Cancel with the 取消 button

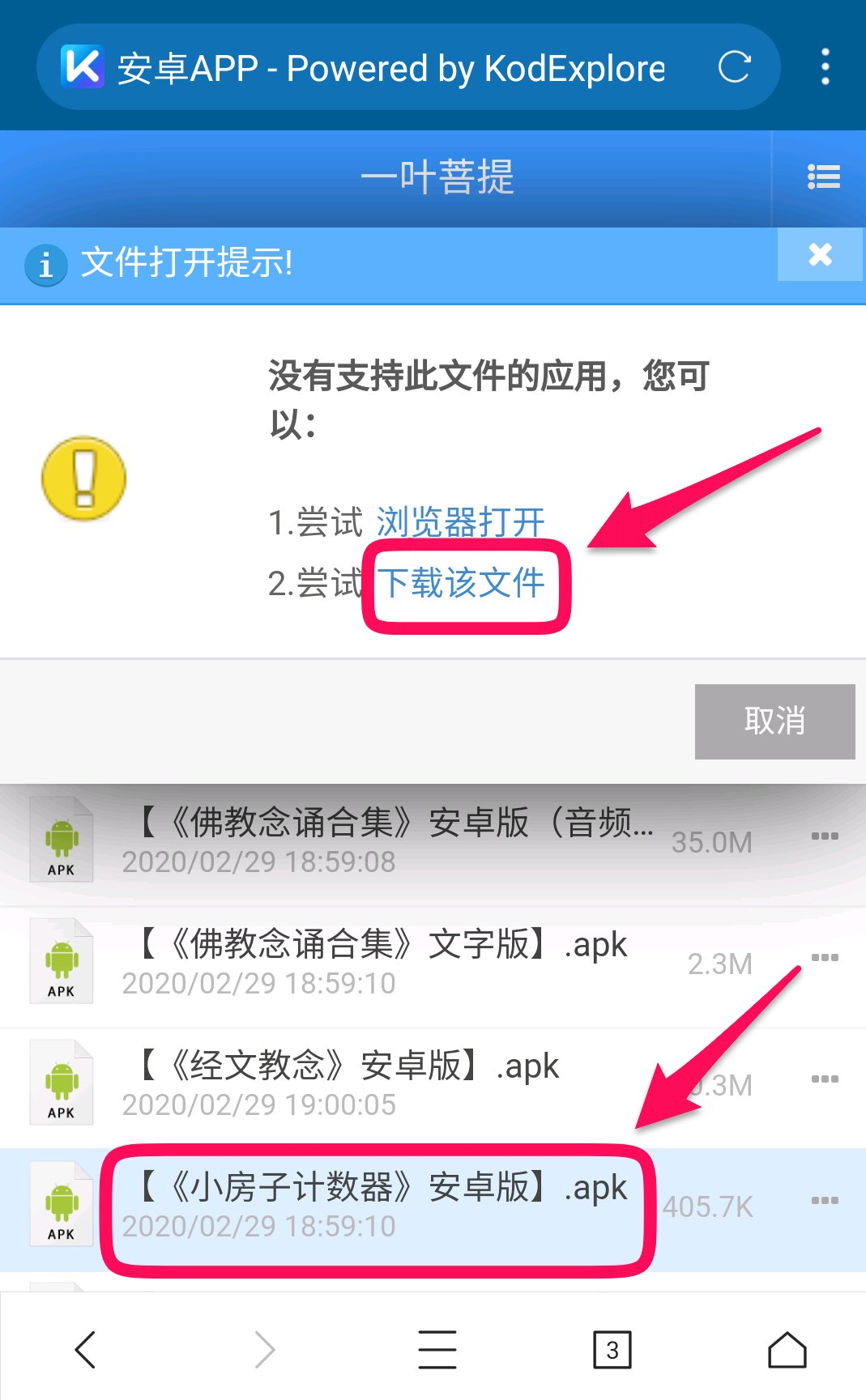[774, 721]
